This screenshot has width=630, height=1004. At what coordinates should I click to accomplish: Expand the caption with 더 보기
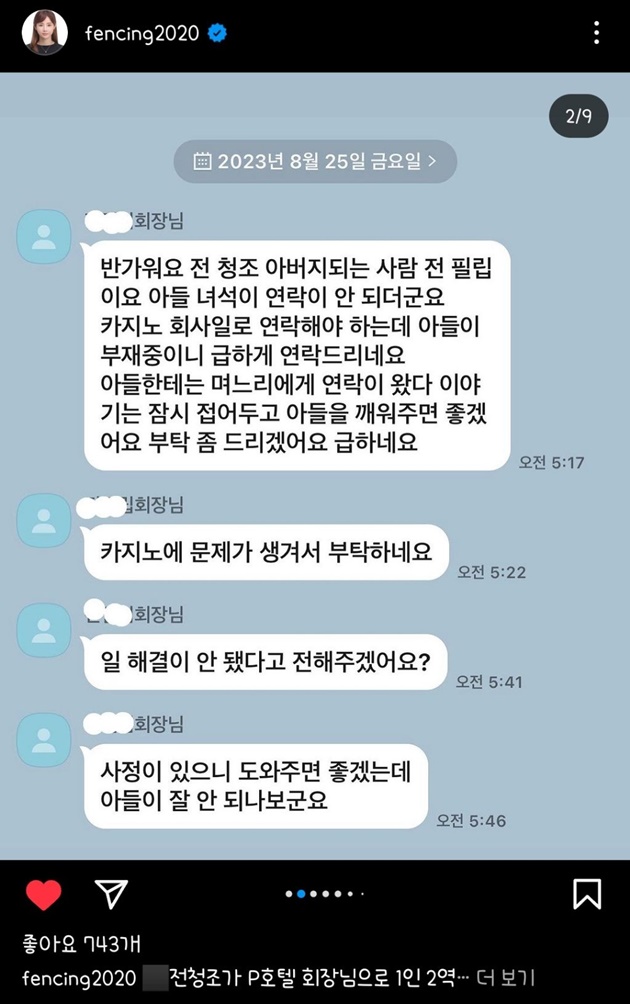(567, 975)
